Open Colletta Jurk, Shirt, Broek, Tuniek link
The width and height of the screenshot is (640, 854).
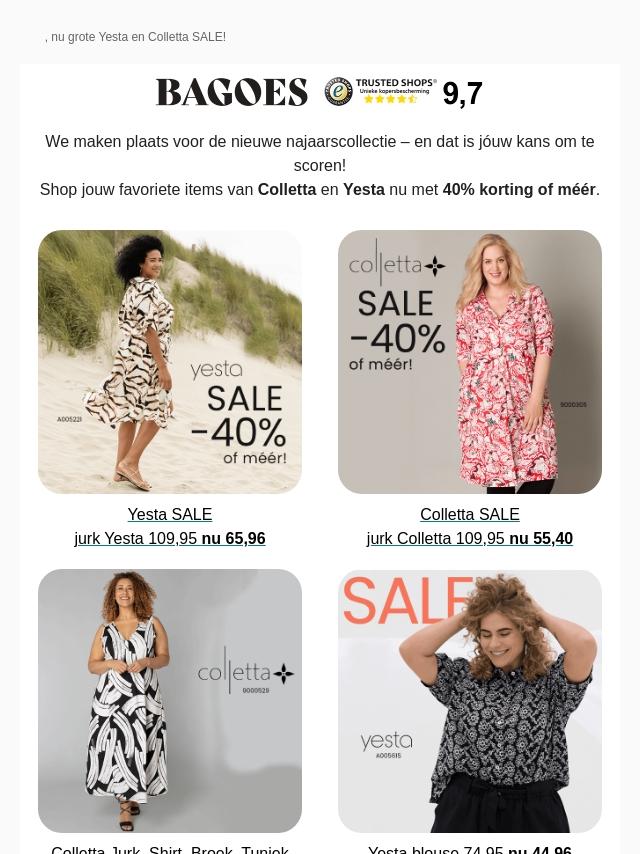[170, 849]
